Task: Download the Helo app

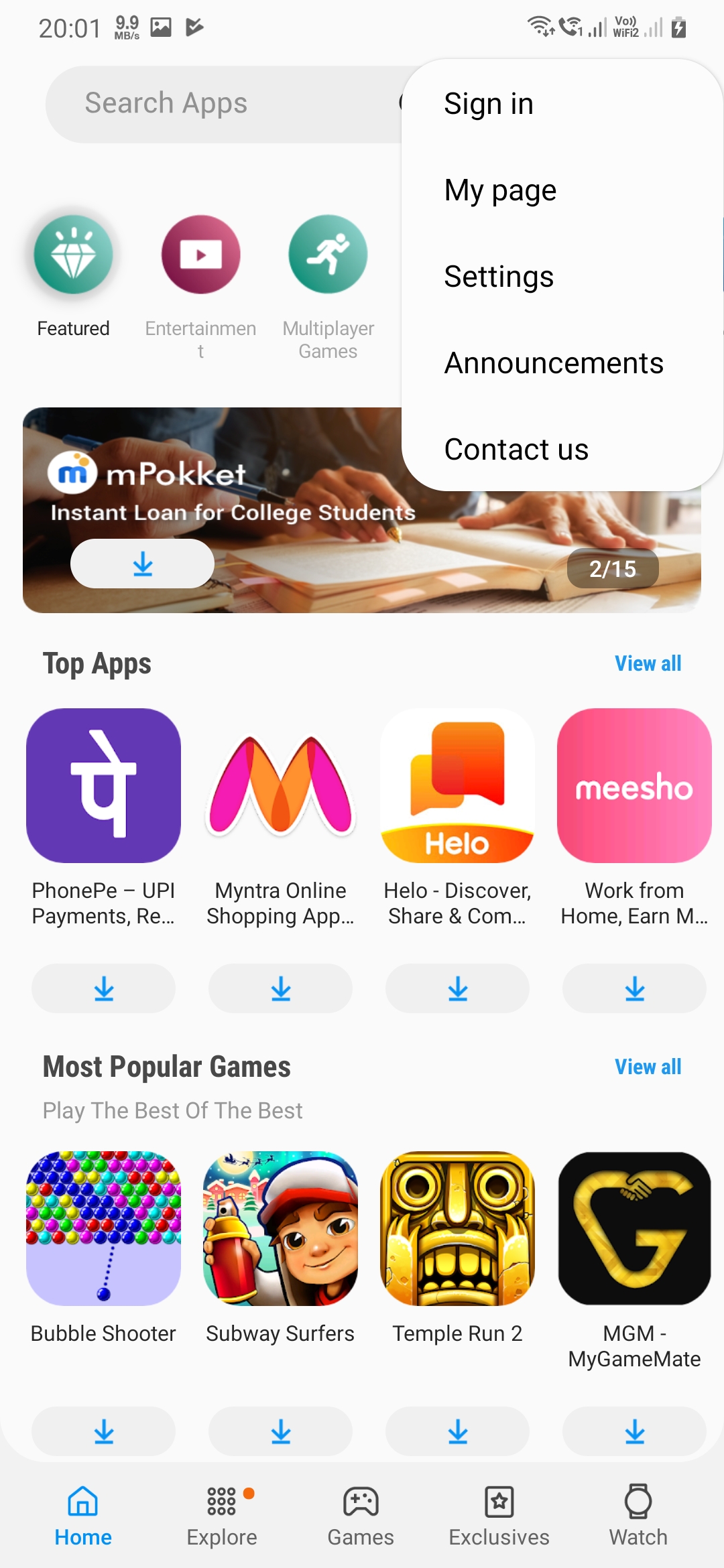Action: 457,988
